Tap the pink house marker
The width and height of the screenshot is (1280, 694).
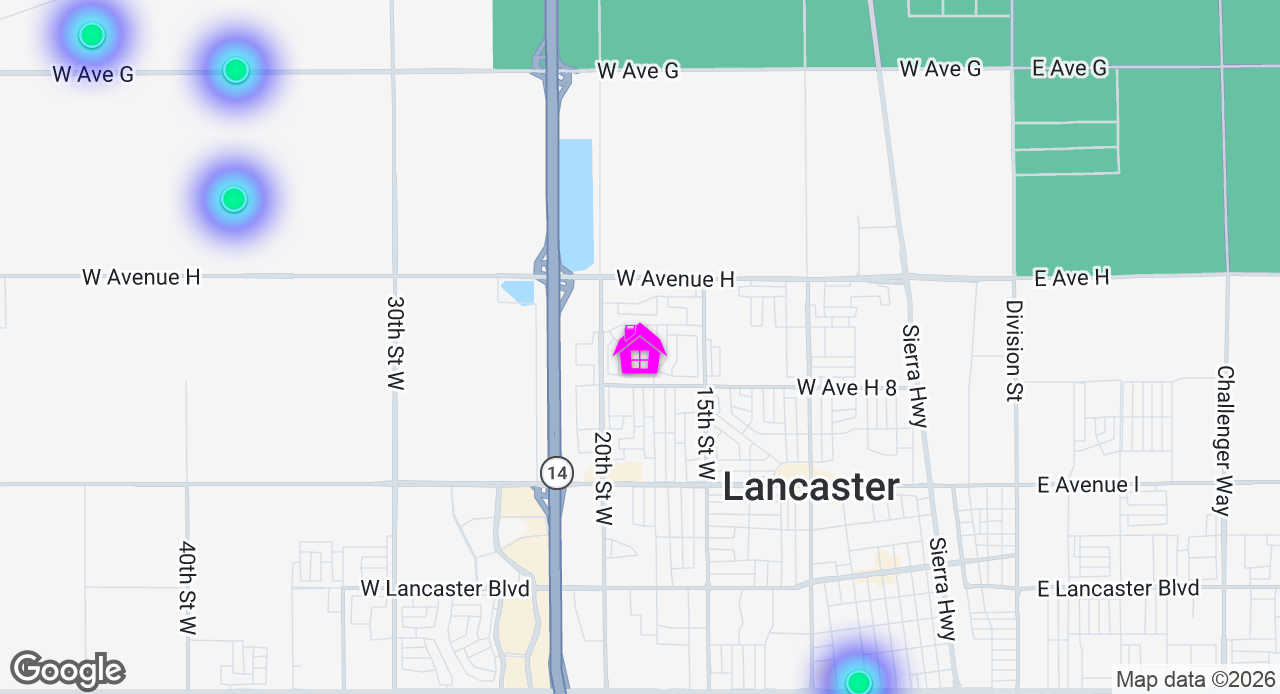tap(639, 350)
